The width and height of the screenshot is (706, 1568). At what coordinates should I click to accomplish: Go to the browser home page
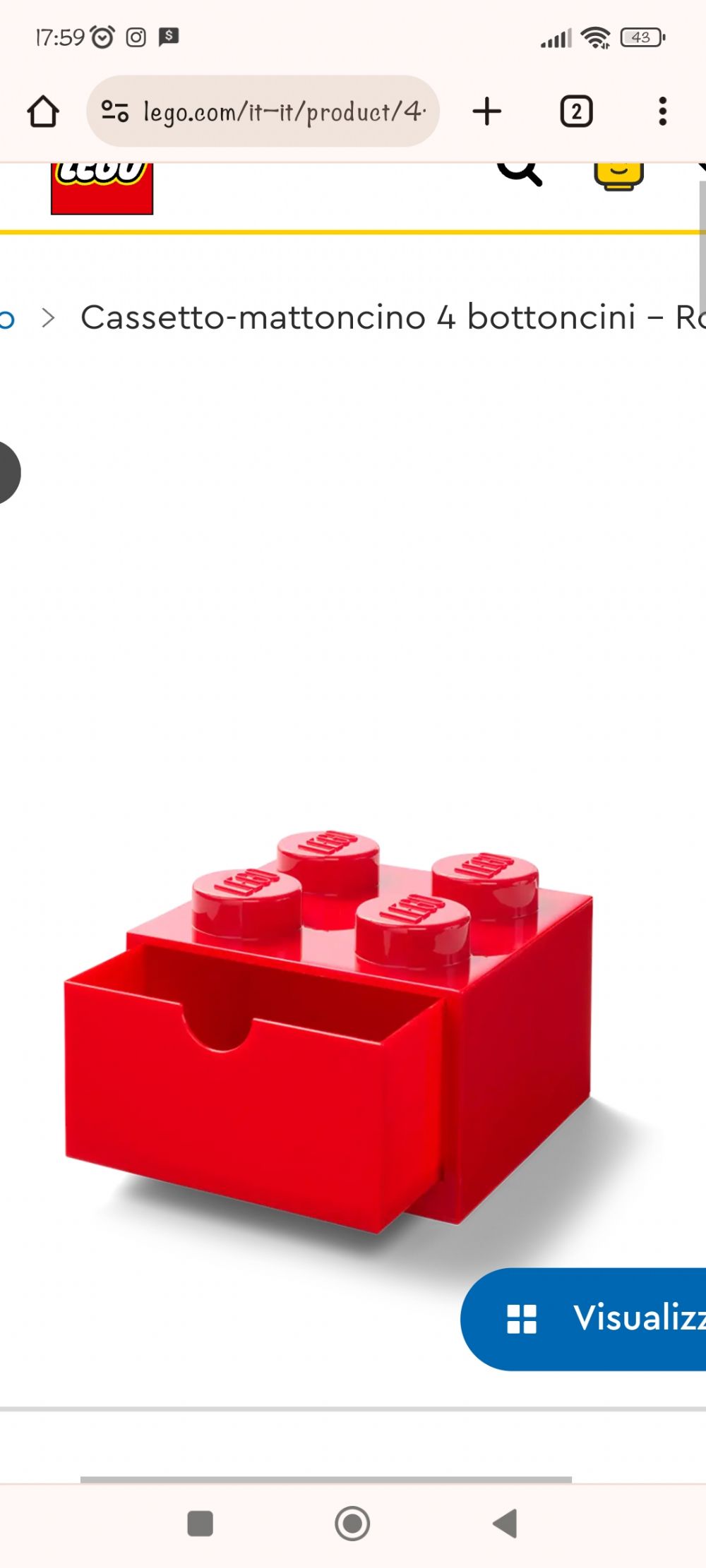tap(43, 111)
